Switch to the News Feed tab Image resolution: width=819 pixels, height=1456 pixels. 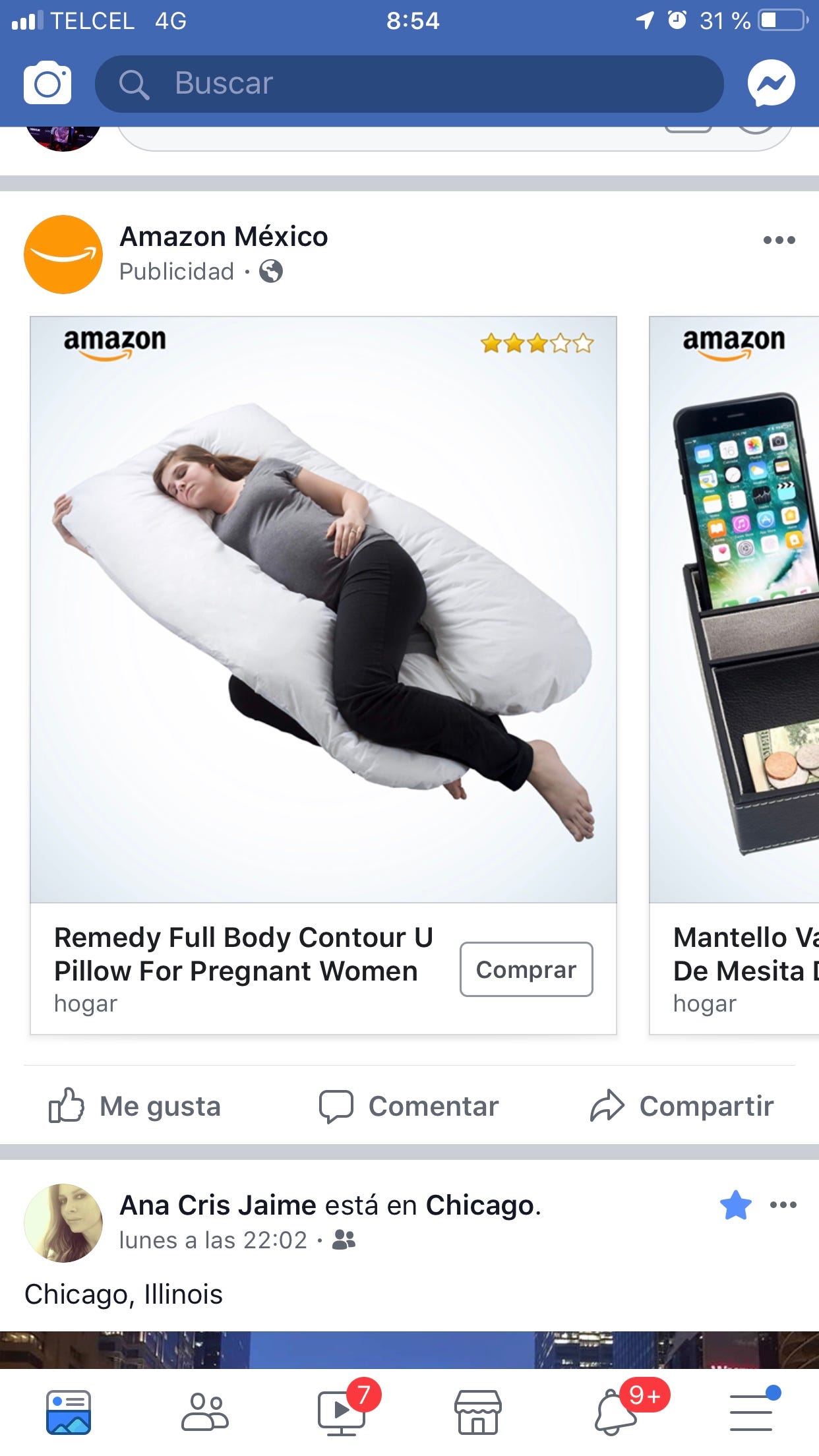[x=69, y=1412]
